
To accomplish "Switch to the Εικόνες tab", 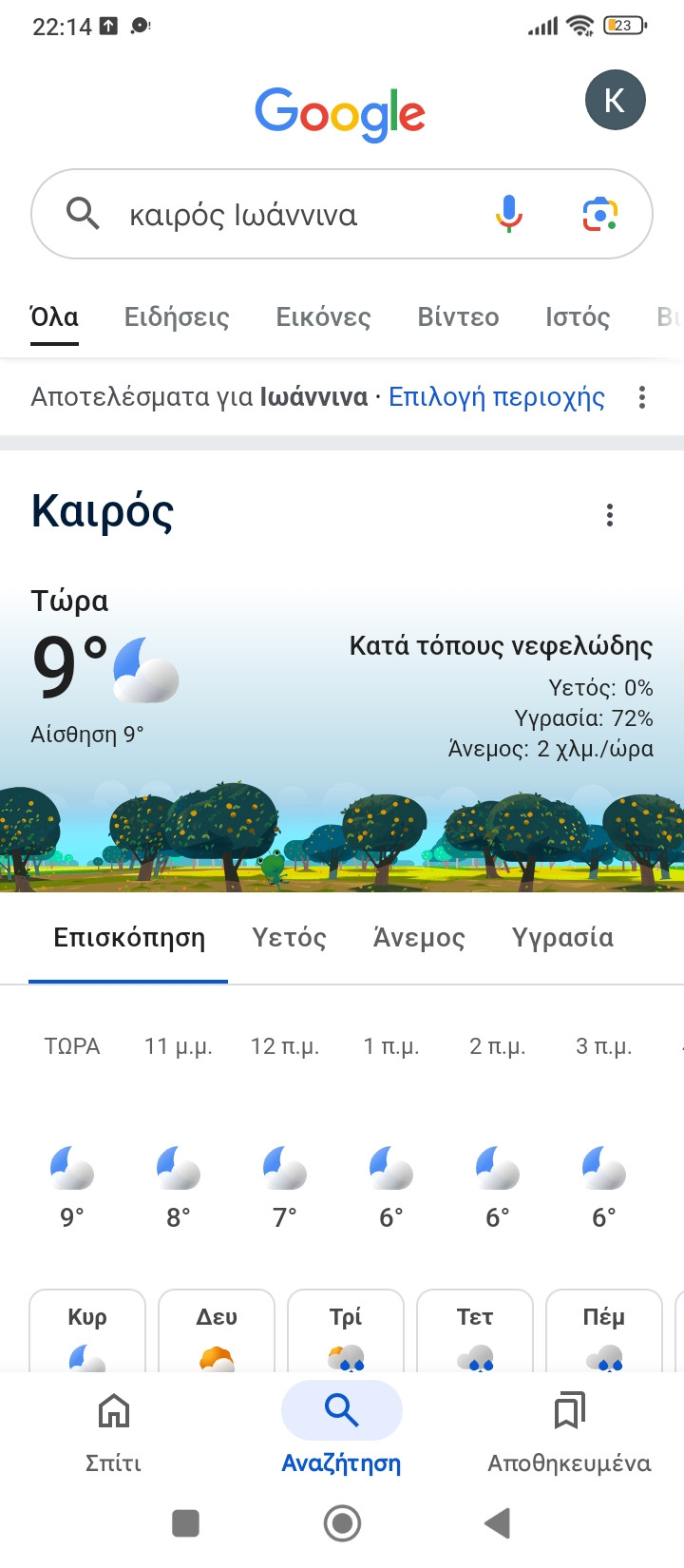I will click(323, 317).
